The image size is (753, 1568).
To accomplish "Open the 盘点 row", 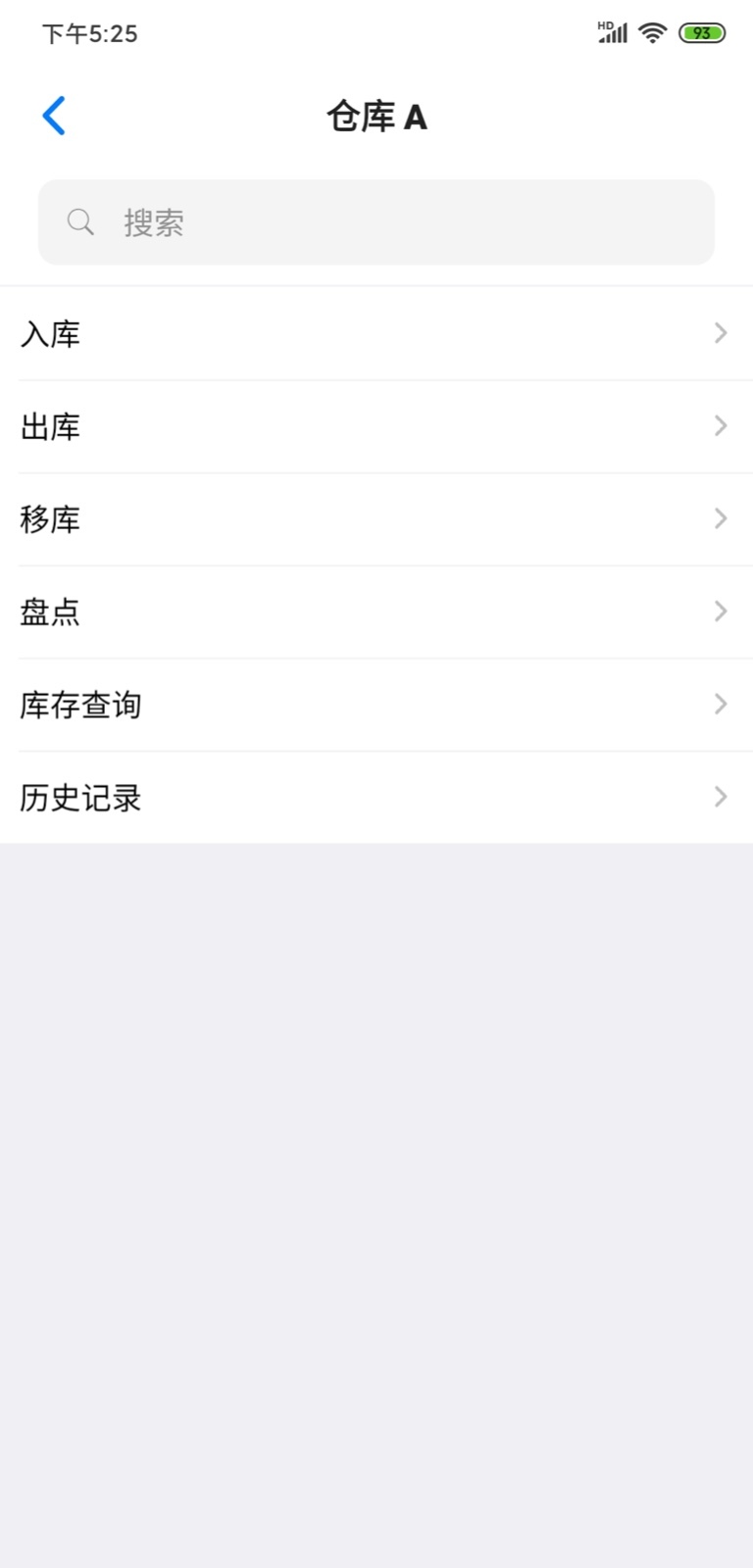I will coord(376,612).
